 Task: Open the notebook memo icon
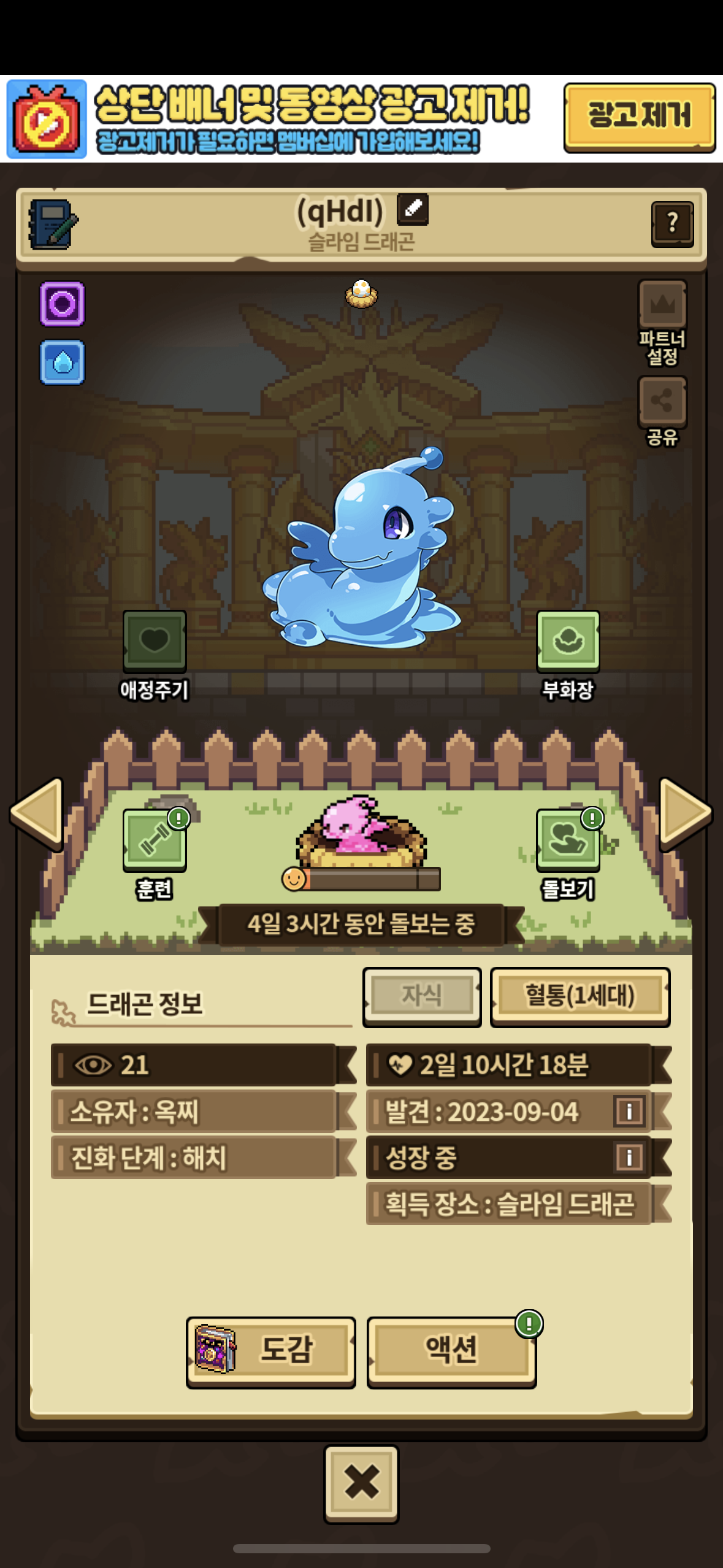[x=53, y=225]
